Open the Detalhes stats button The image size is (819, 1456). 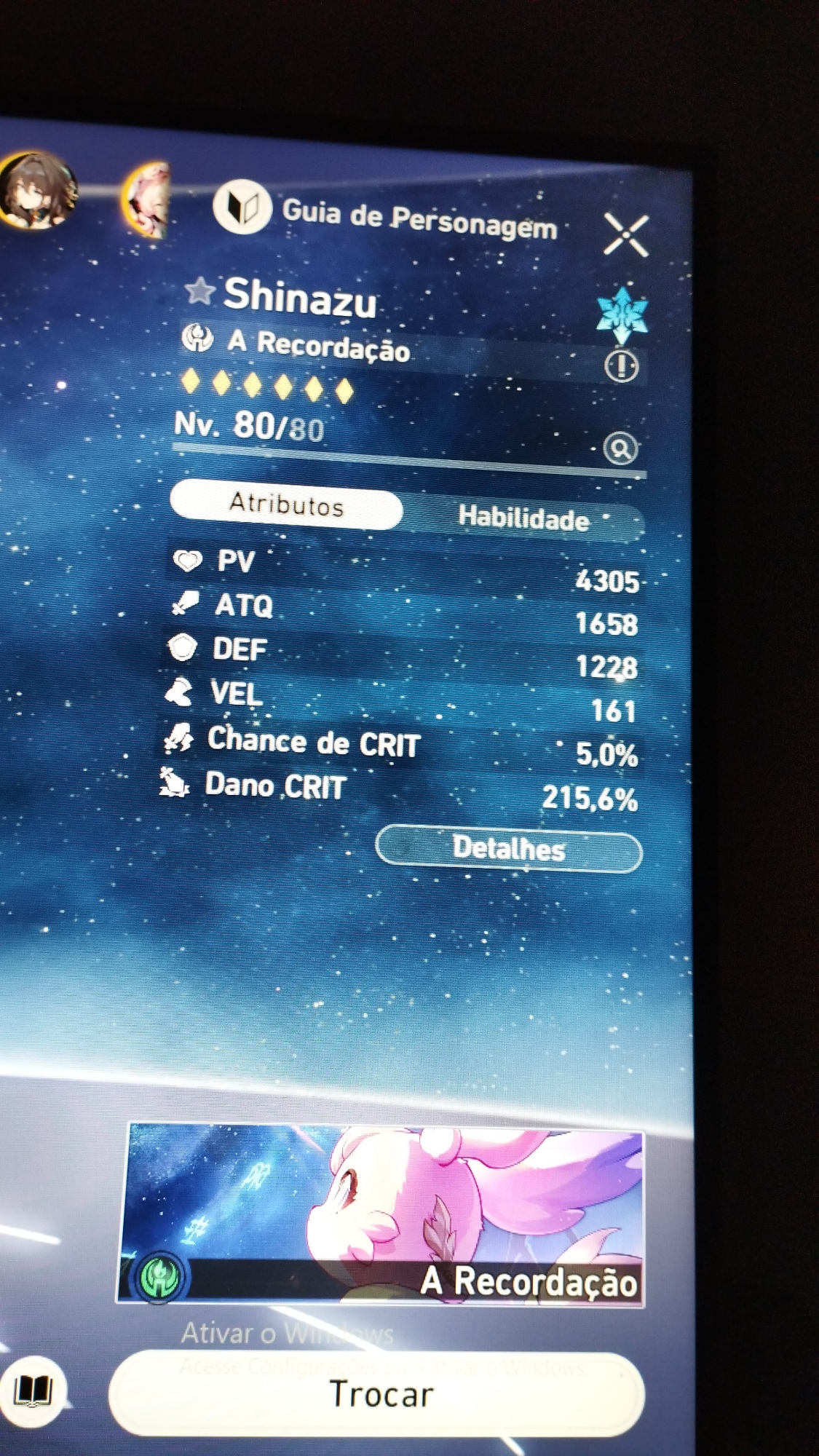[508, 848]
